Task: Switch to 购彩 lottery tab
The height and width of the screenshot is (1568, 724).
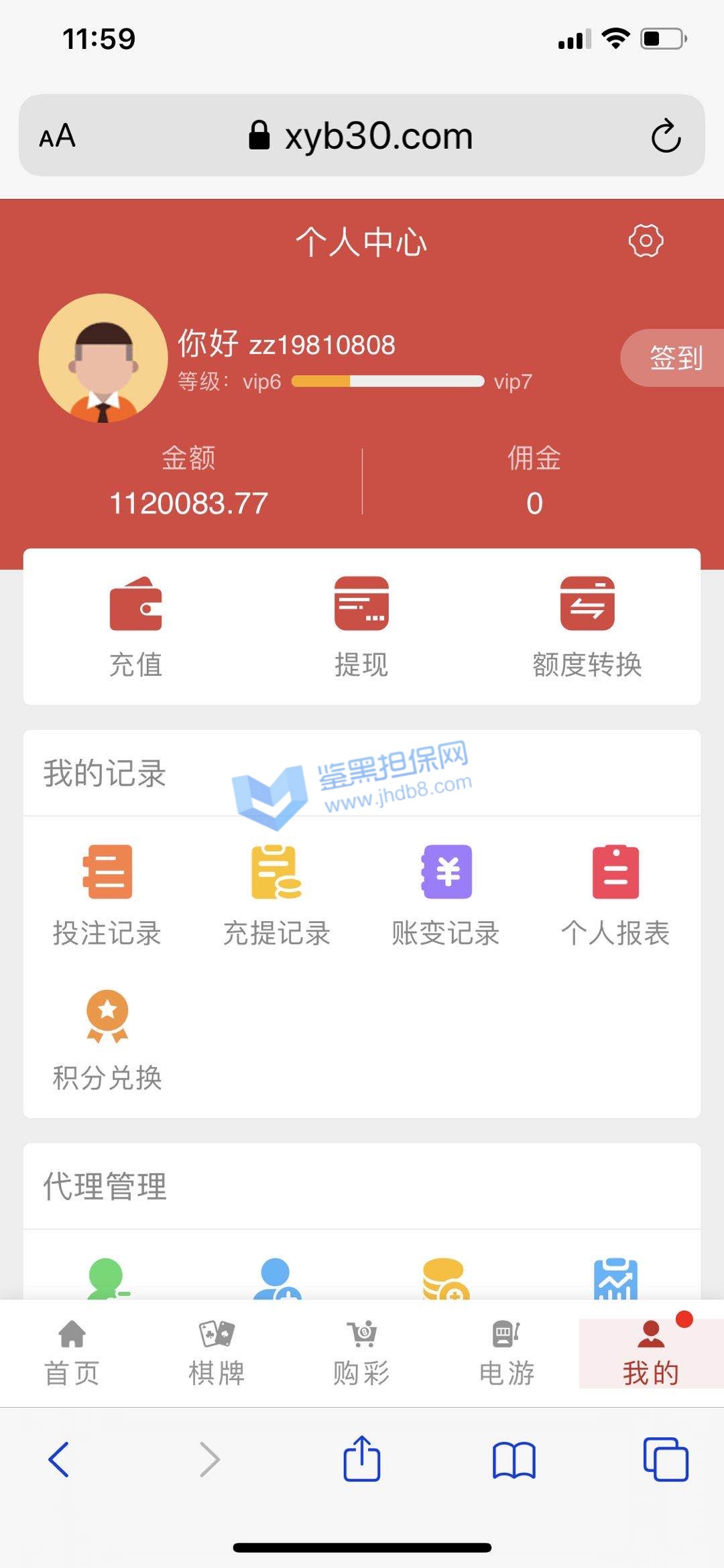Action: click(x=361, y=1353)
